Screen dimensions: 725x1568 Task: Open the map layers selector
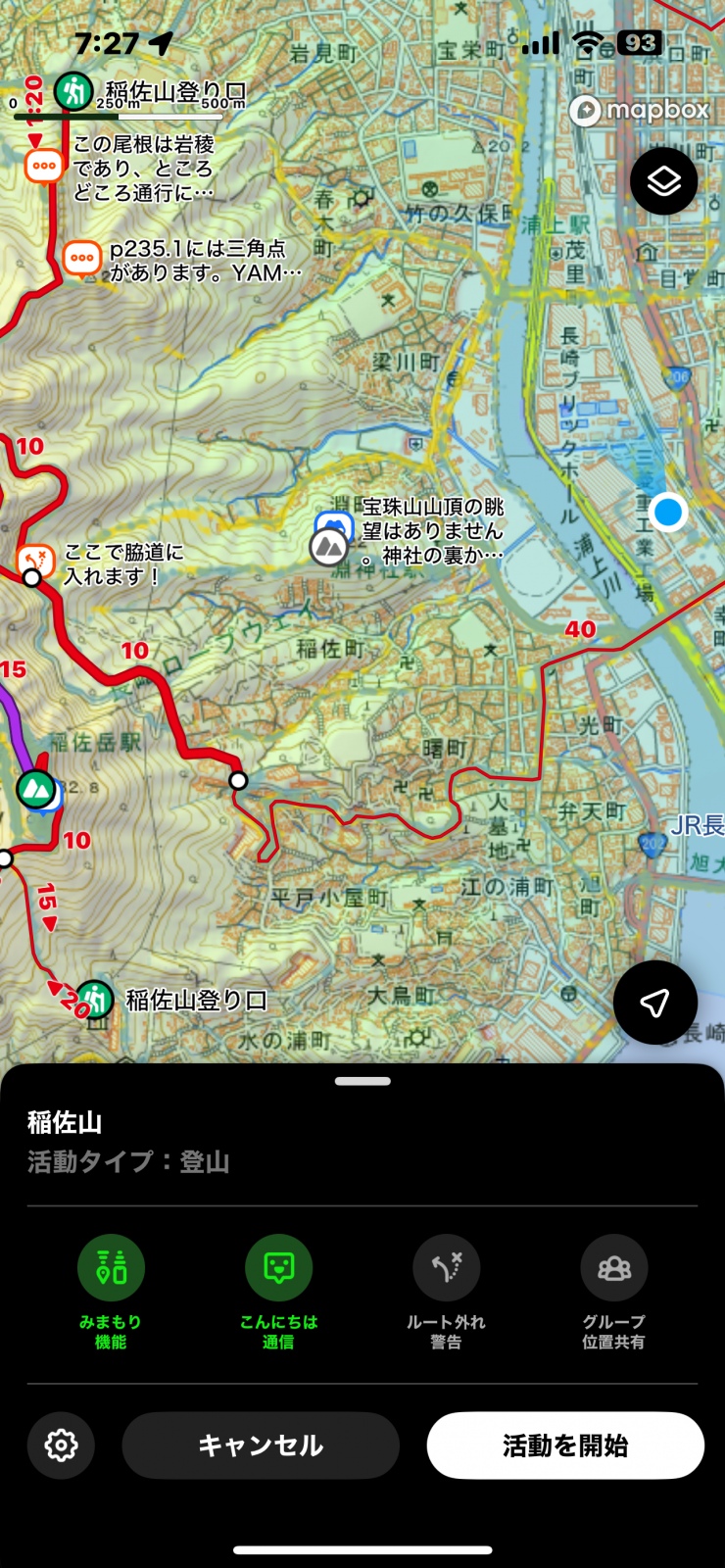click(x=663, y=181)
